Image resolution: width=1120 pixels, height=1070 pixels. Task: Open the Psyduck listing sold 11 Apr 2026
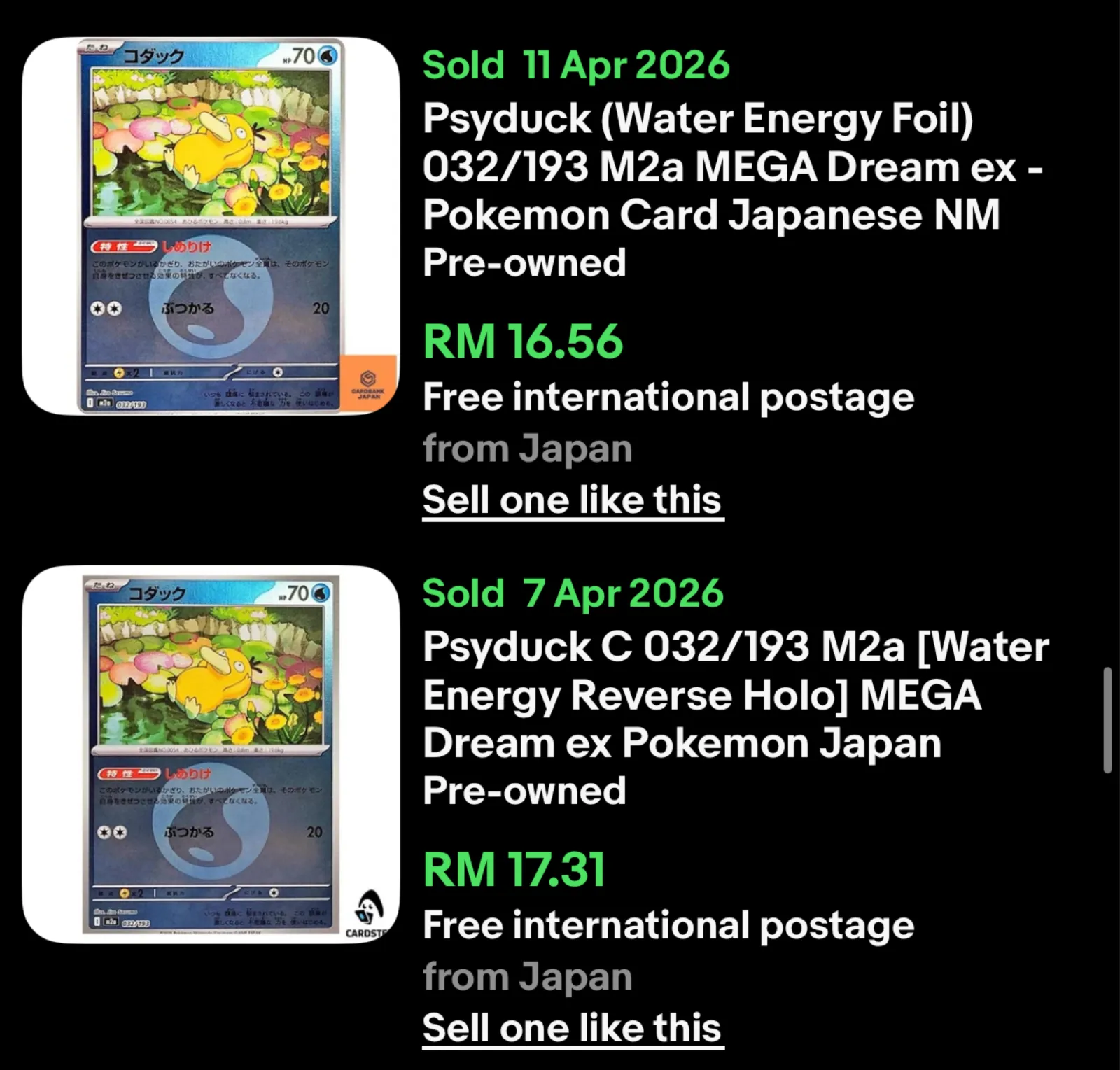pos(210,225)
